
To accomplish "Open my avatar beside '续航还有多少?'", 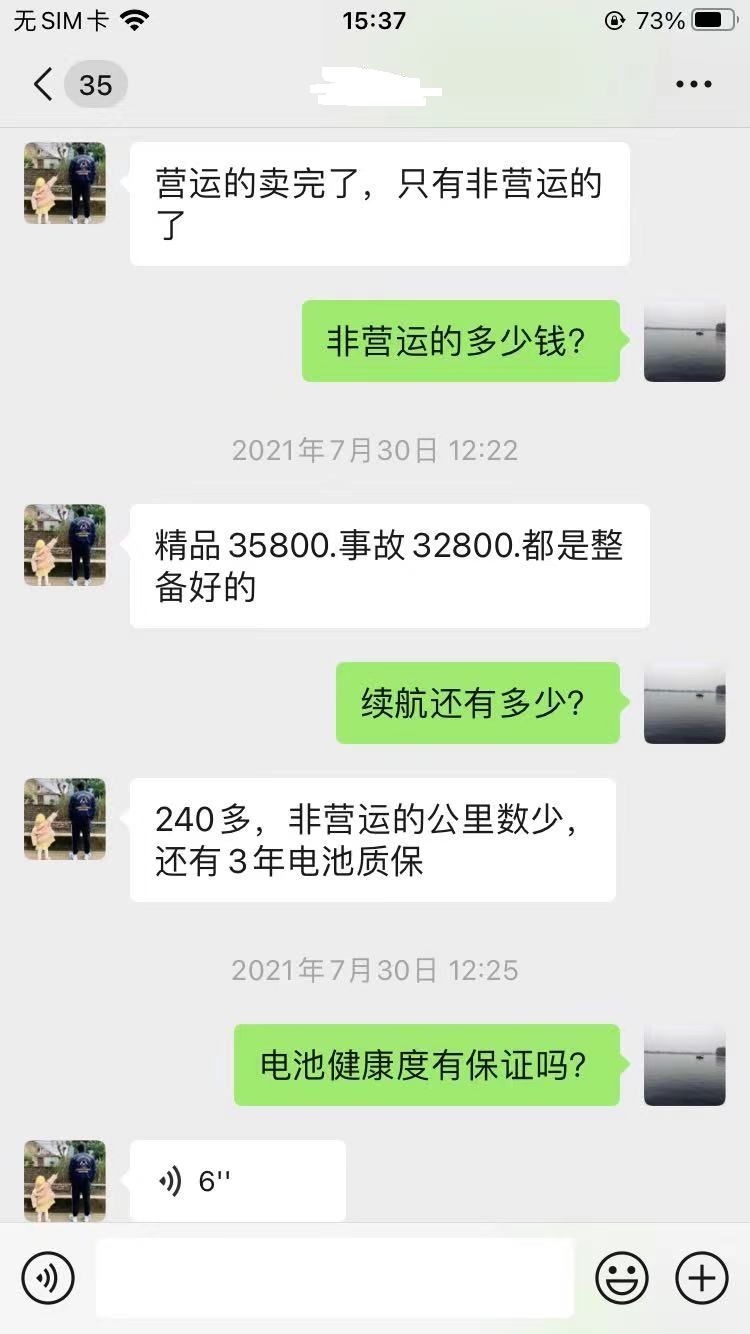I will pyautogui.click(x=685, y=703).
